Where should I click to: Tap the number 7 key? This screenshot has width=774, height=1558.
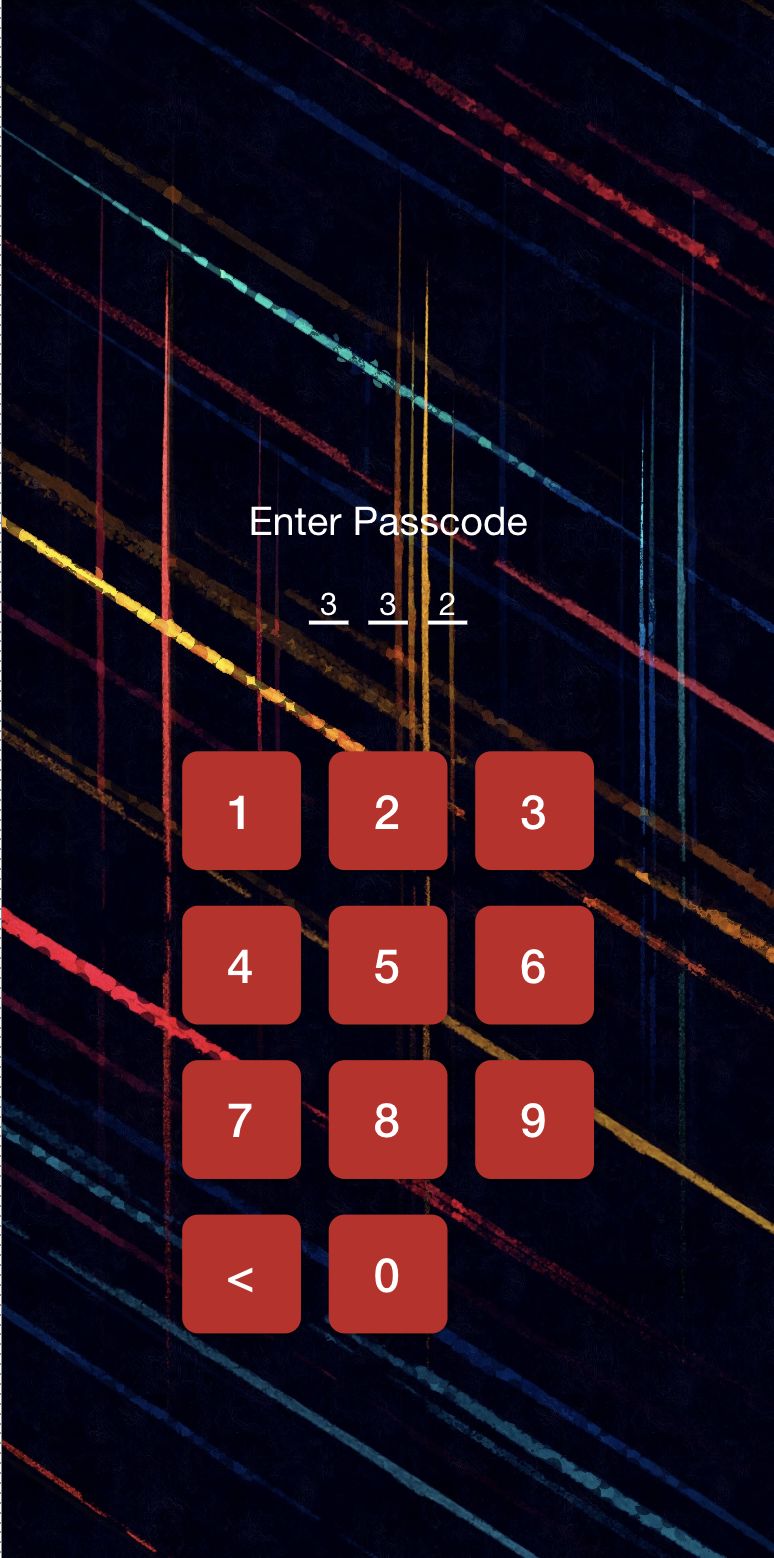[x=241, y=1119]
